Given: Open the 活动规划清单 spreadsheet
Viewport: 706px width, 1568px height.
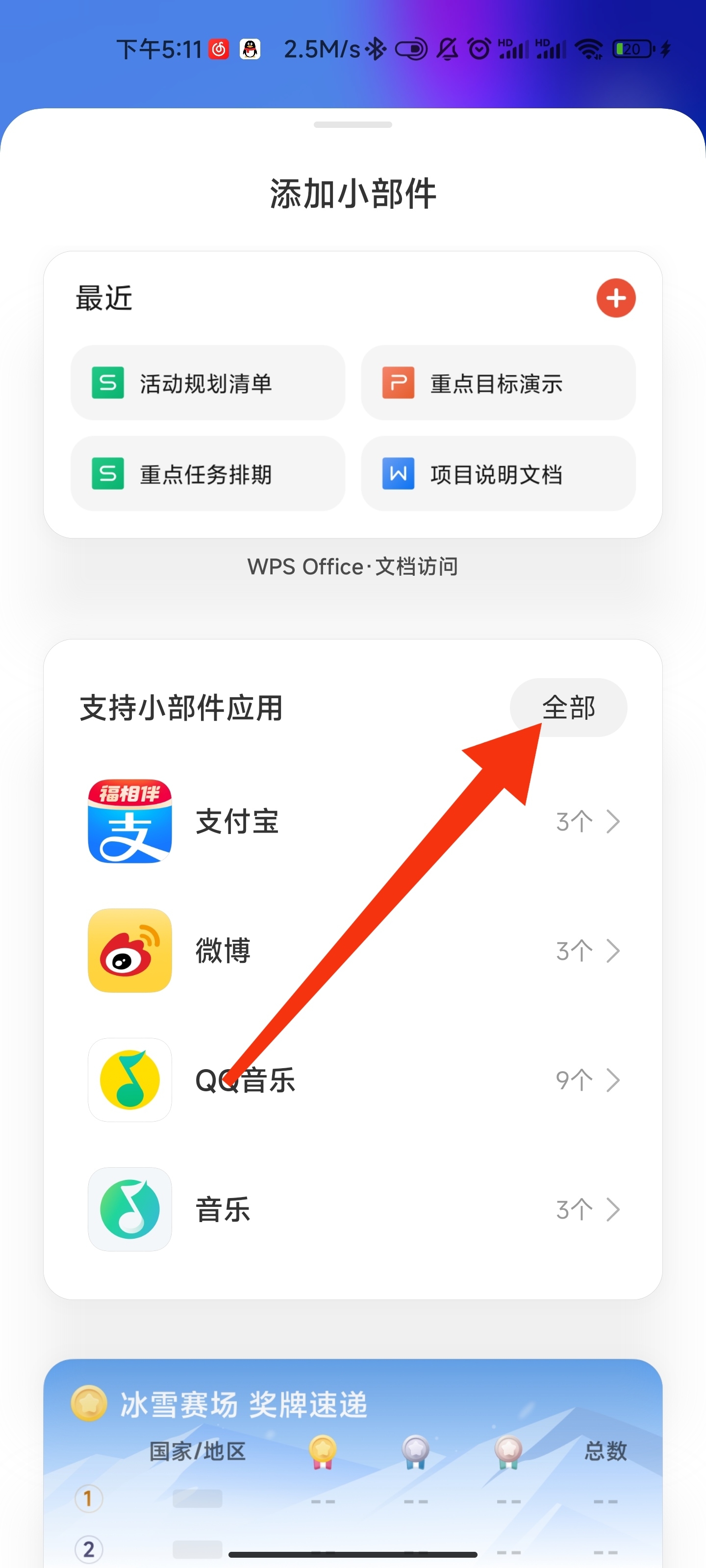Looking at the screenshot, I should [x=208, y=383].
